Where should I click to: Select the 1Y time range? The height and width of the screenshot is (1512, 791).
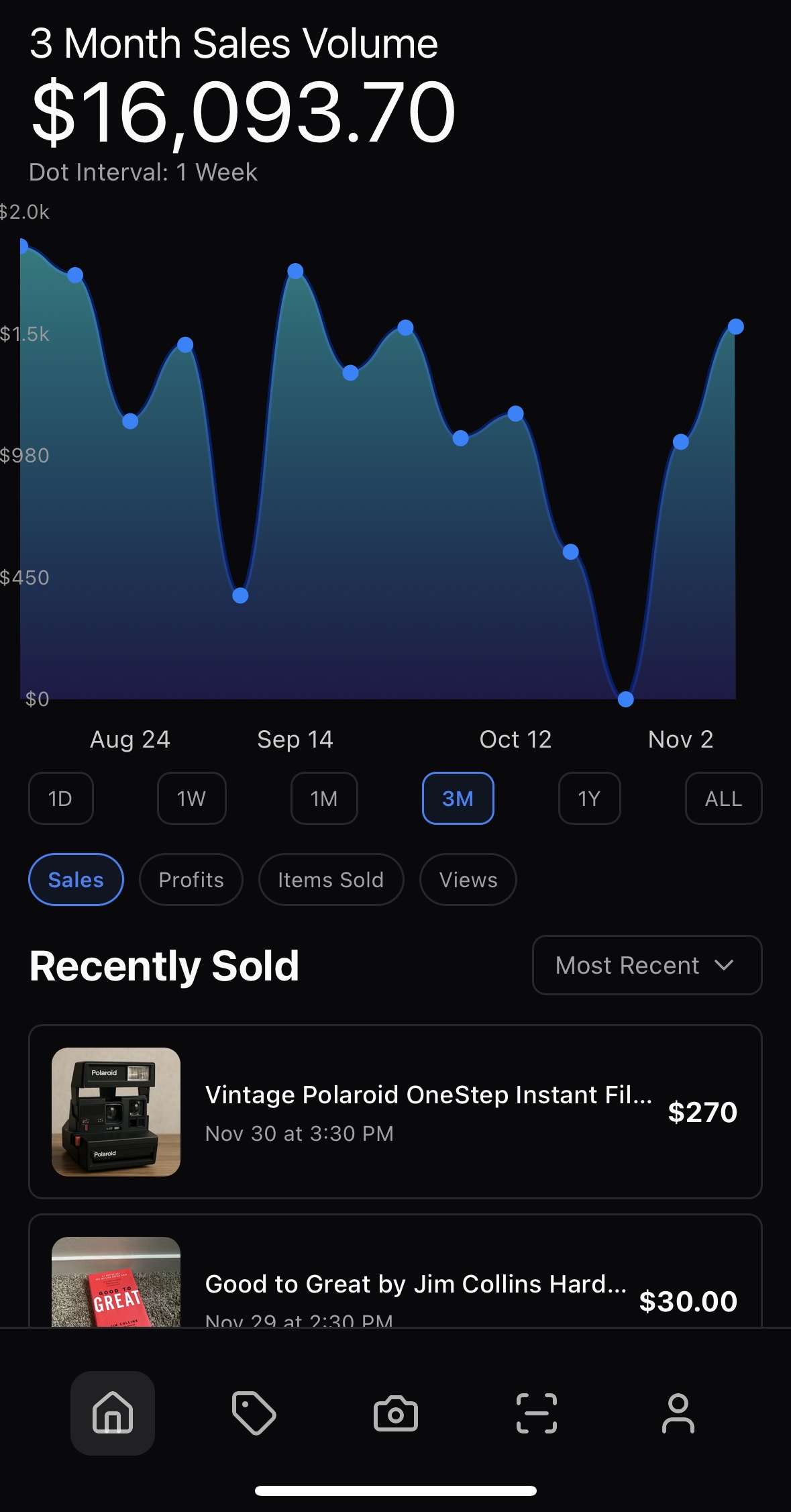coord(589,798)
